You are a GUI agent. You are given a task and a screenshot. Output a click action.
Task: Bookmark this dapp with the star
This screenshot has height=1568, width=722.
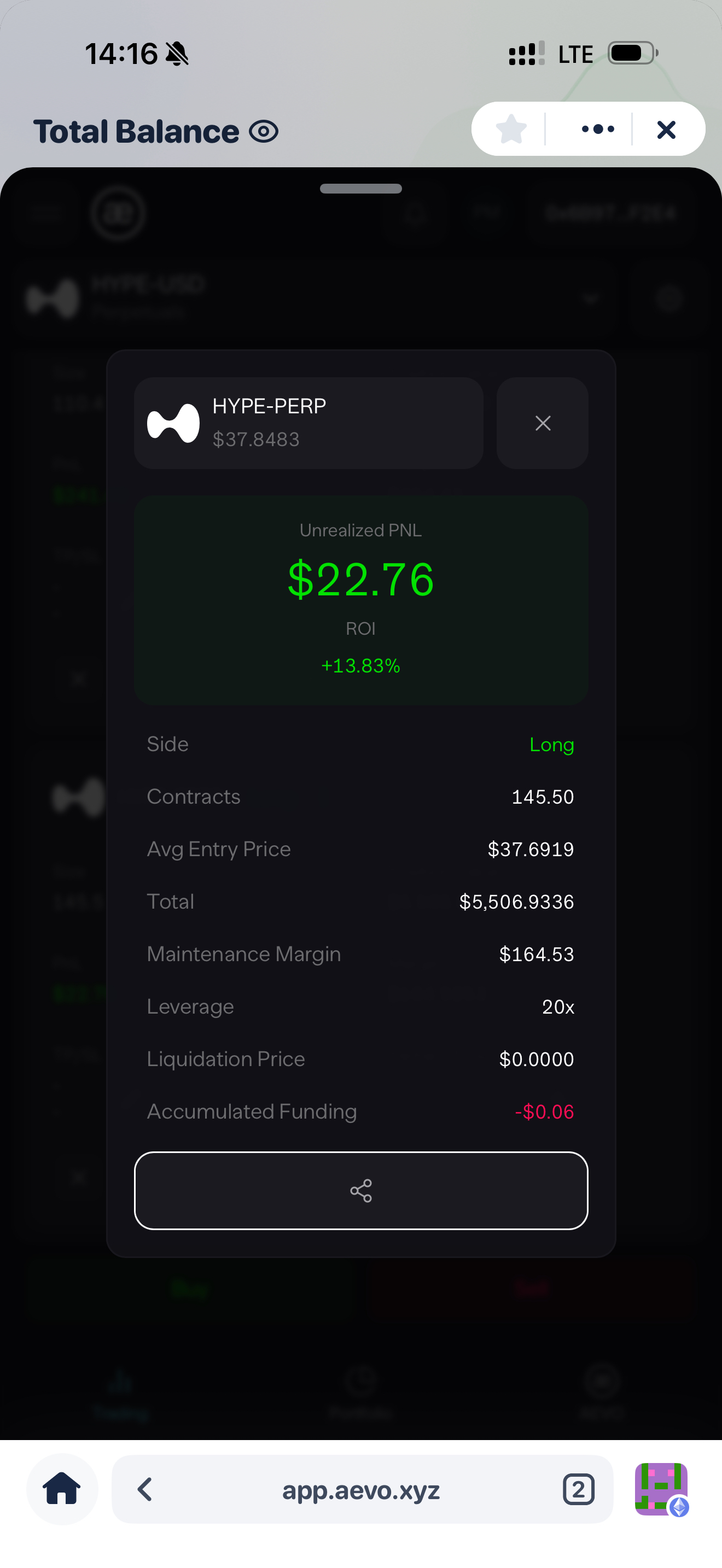pos(511,129)
